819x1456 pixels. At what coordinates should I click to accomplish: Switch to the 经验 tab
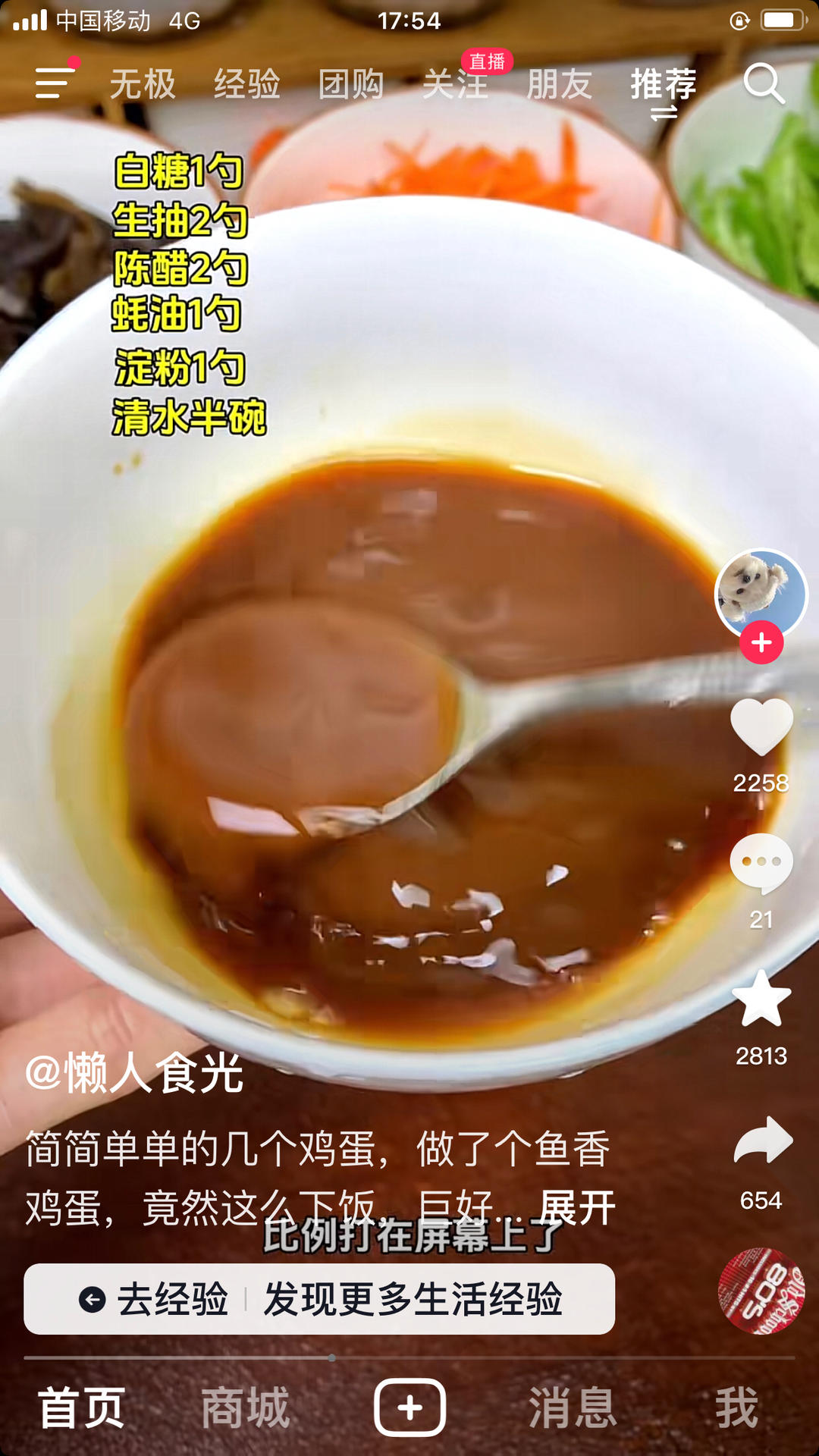[x=246, y=84]
